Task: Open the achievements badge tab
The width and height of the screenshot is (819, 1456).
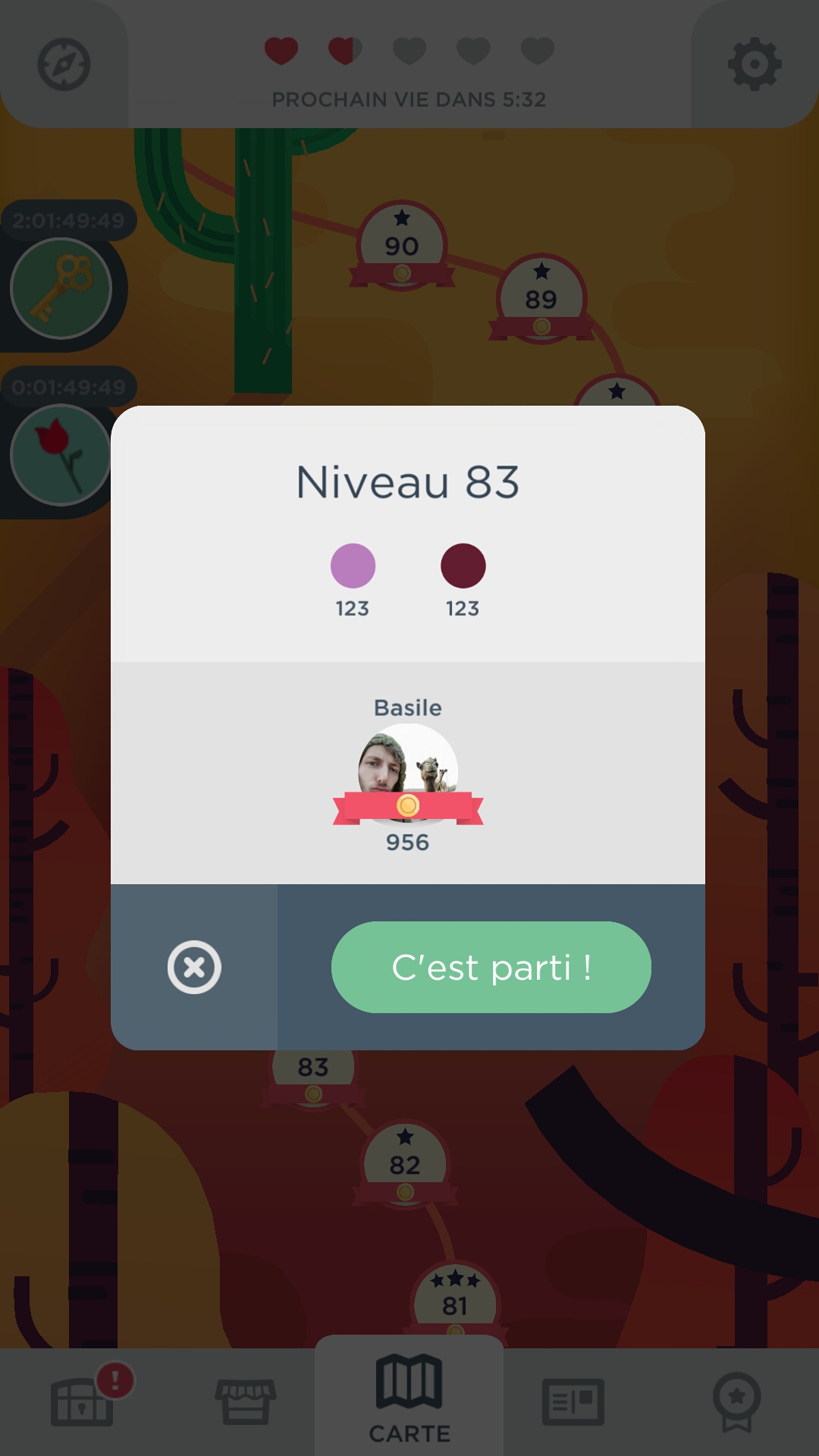Action: coord(736,1401)
